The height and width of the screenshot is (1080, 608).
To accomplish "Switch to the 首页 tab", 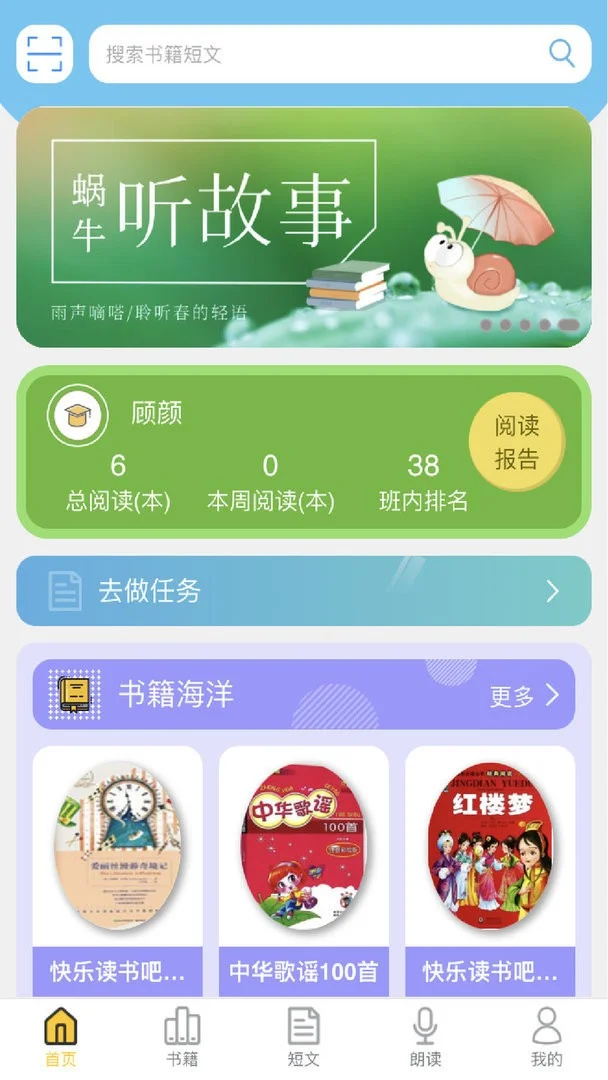I will point(60,1038).
